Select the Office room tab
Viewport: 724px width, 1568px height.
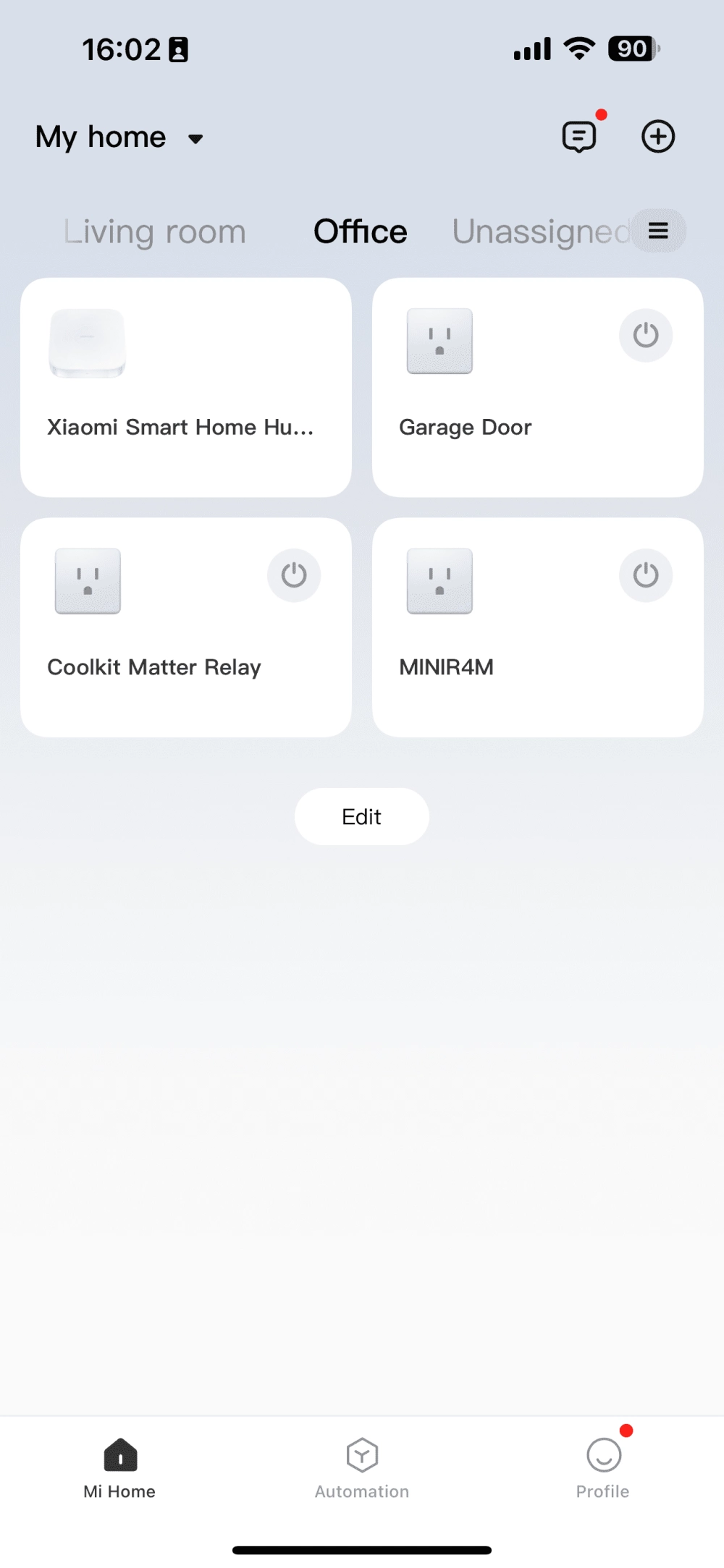360,232
